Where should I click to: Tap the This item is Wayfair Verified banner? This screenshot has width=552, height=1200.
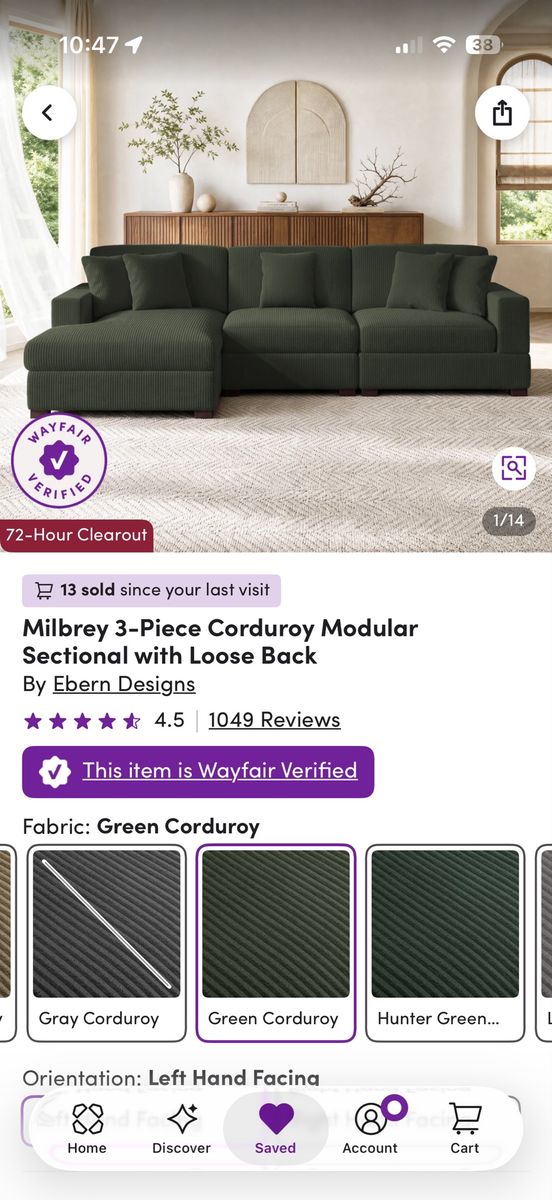tap(198, 771)
